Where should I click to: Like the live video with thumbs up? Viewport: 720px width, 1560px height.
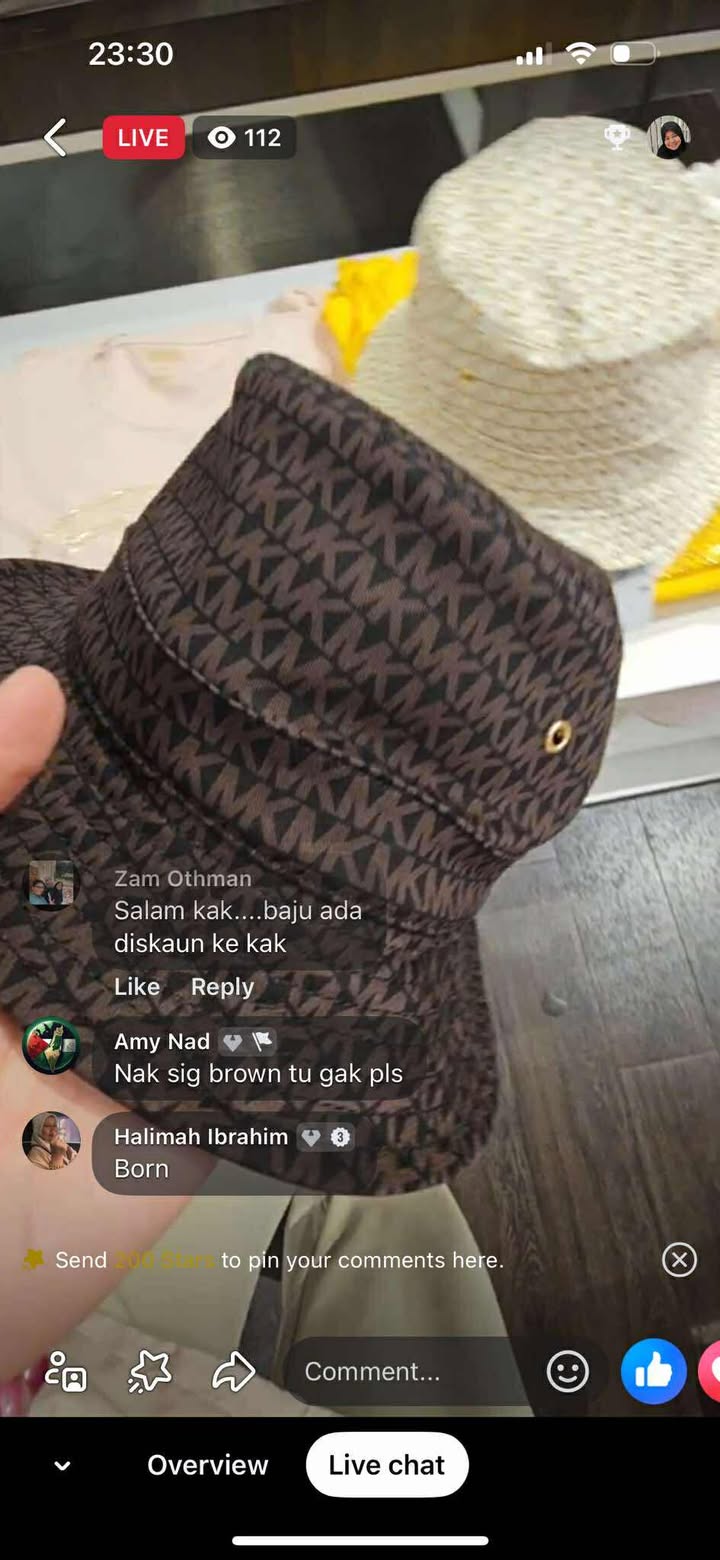point(653,1371)
